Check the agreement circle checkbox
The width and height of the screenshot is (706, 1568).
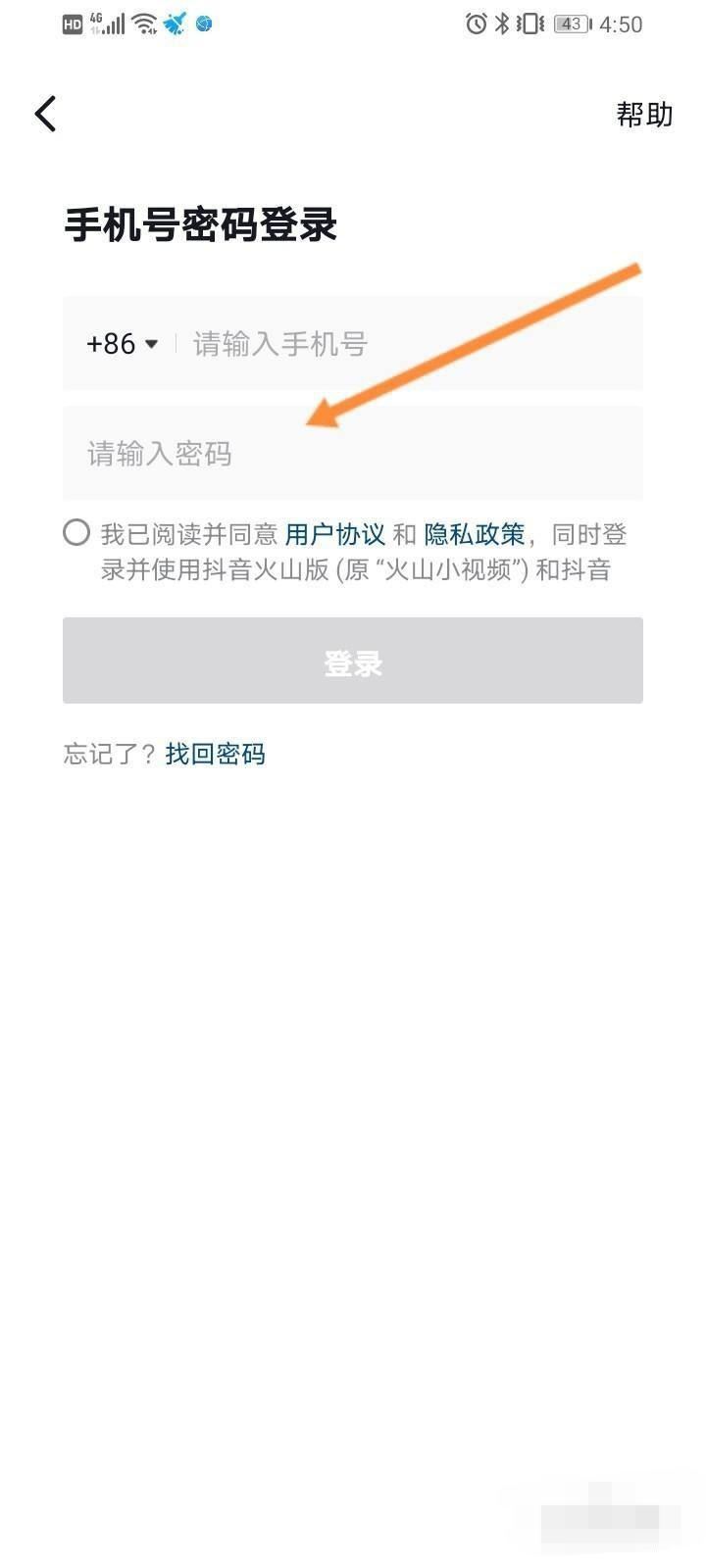77,532
